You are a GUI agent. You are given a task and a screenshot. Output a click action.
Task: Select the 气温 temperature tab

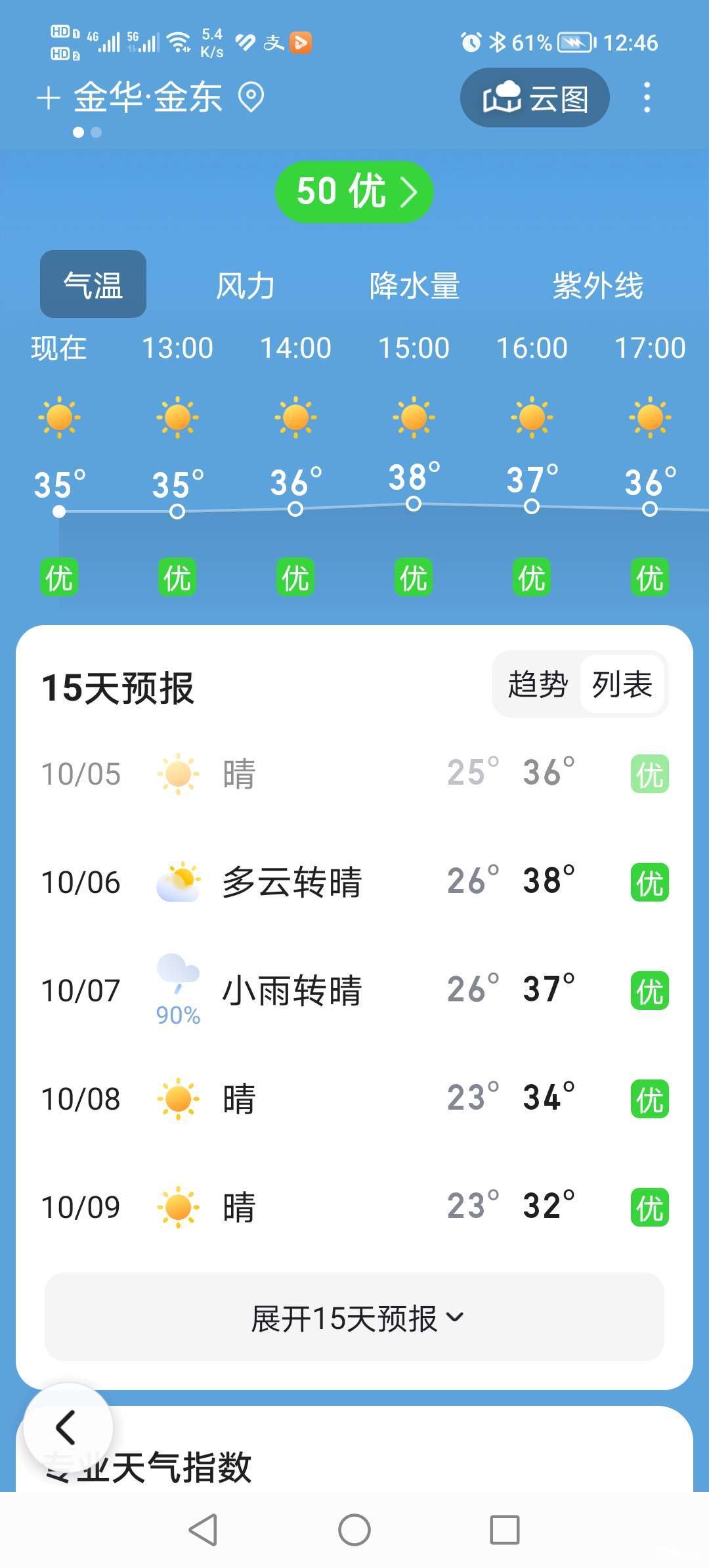(x=93, y=285)
